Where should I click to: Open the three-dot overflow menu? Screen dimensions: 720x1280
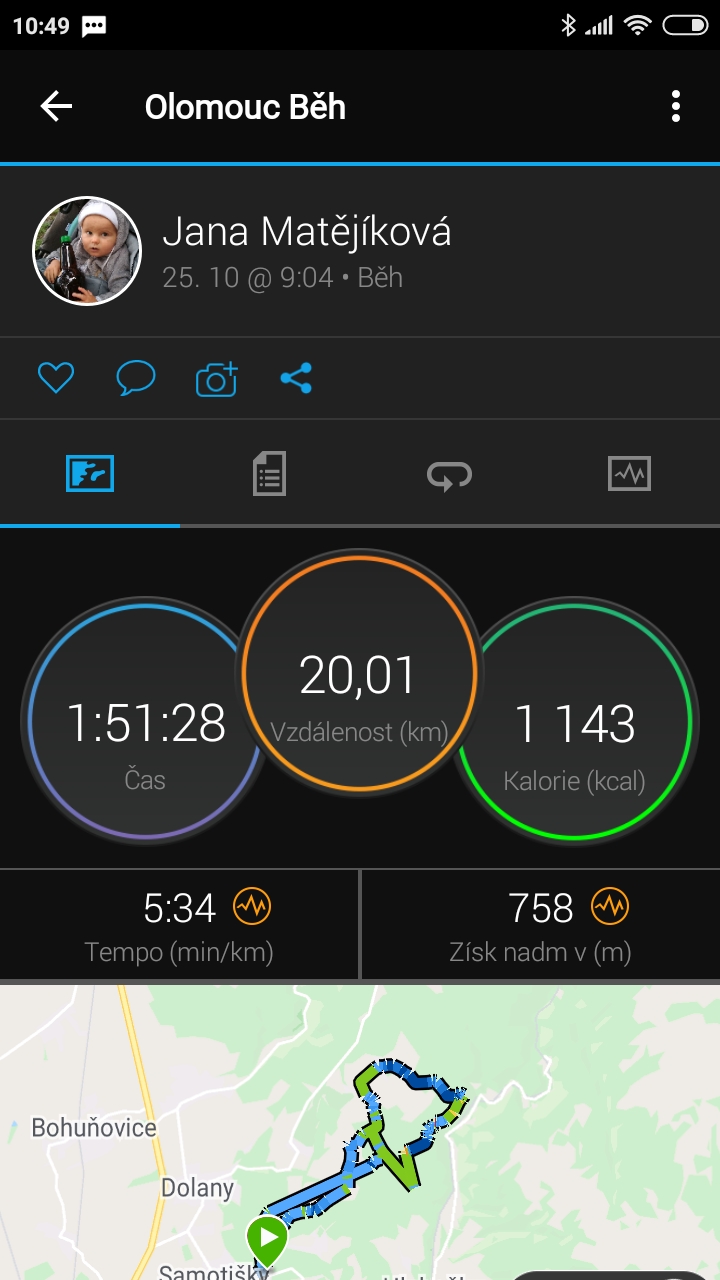coord(676,107)
